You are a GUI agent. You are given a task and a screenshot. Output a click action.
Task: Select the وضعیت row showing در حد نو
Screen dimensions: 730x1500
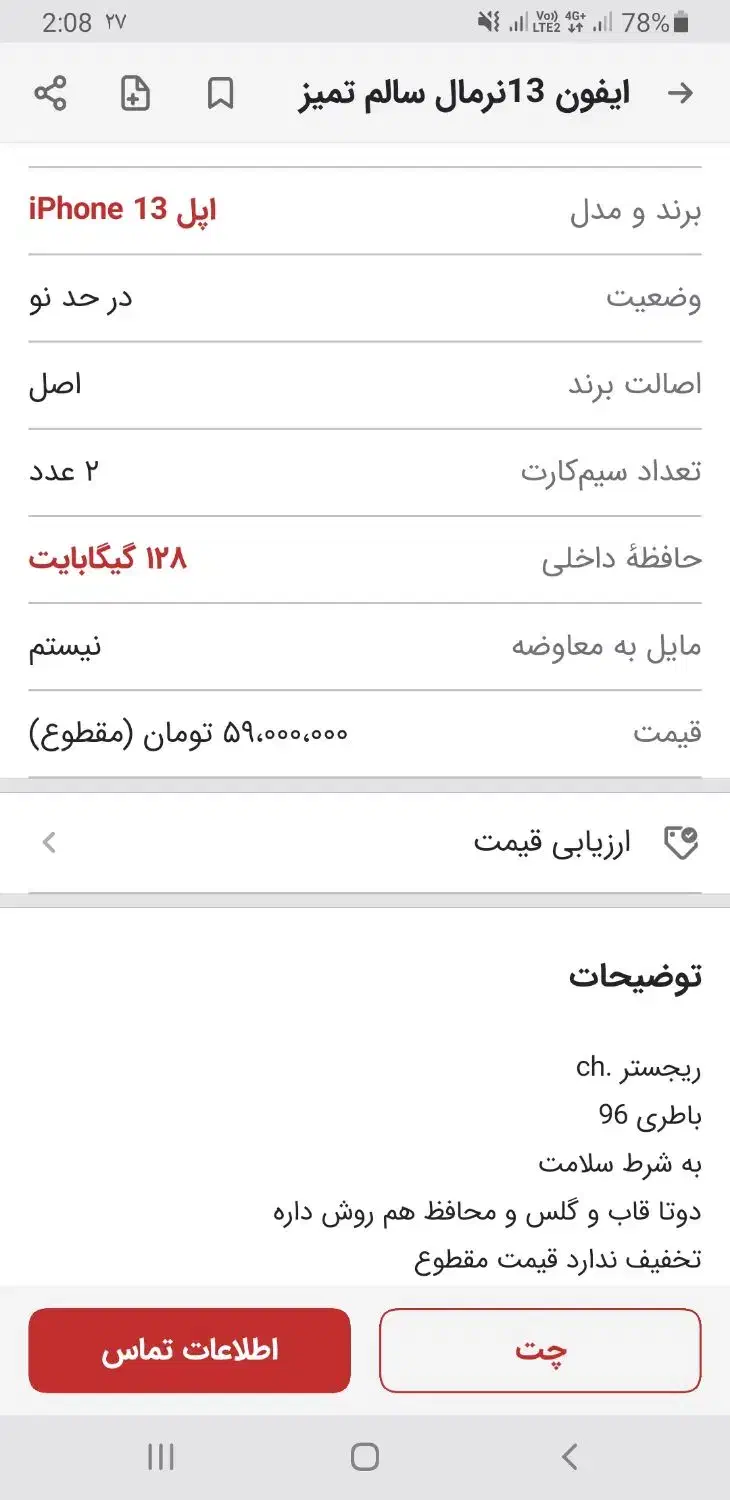365,297
